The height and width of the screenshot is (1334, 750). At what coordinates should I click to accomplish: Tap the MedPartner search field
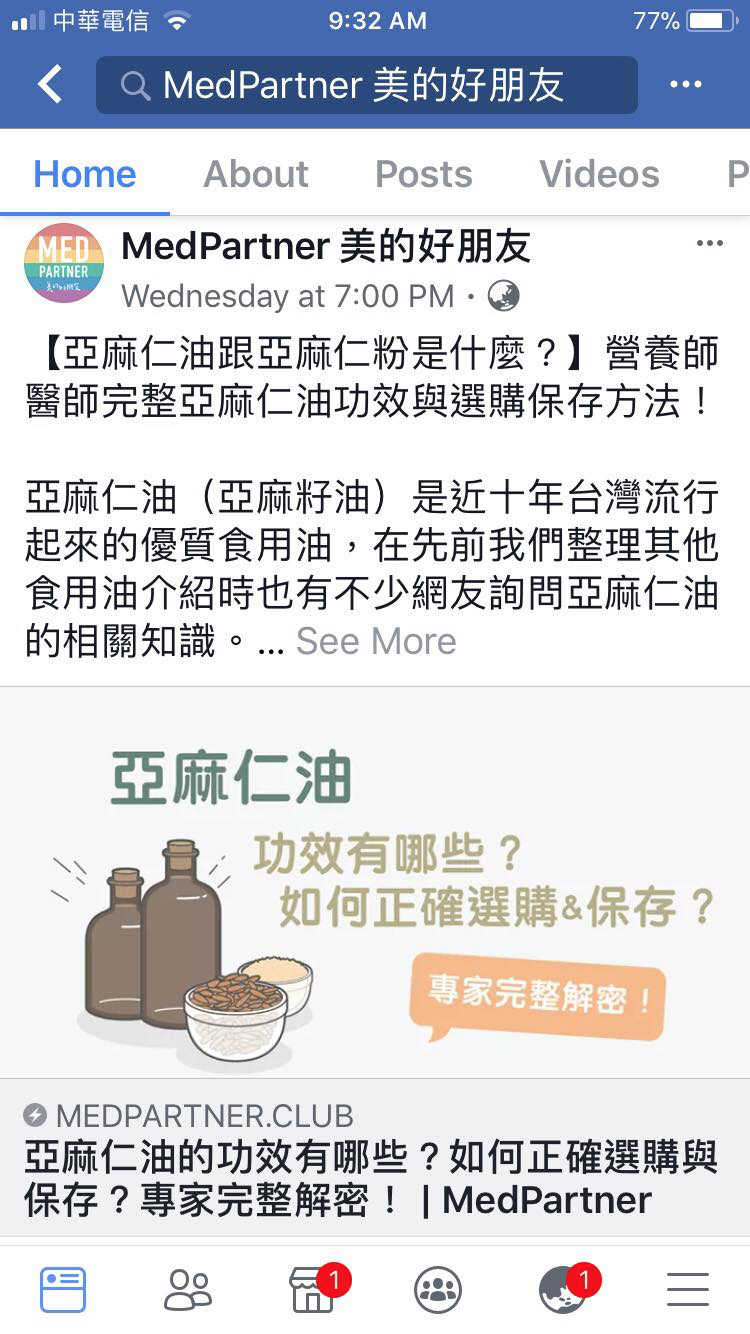(366, 85)
